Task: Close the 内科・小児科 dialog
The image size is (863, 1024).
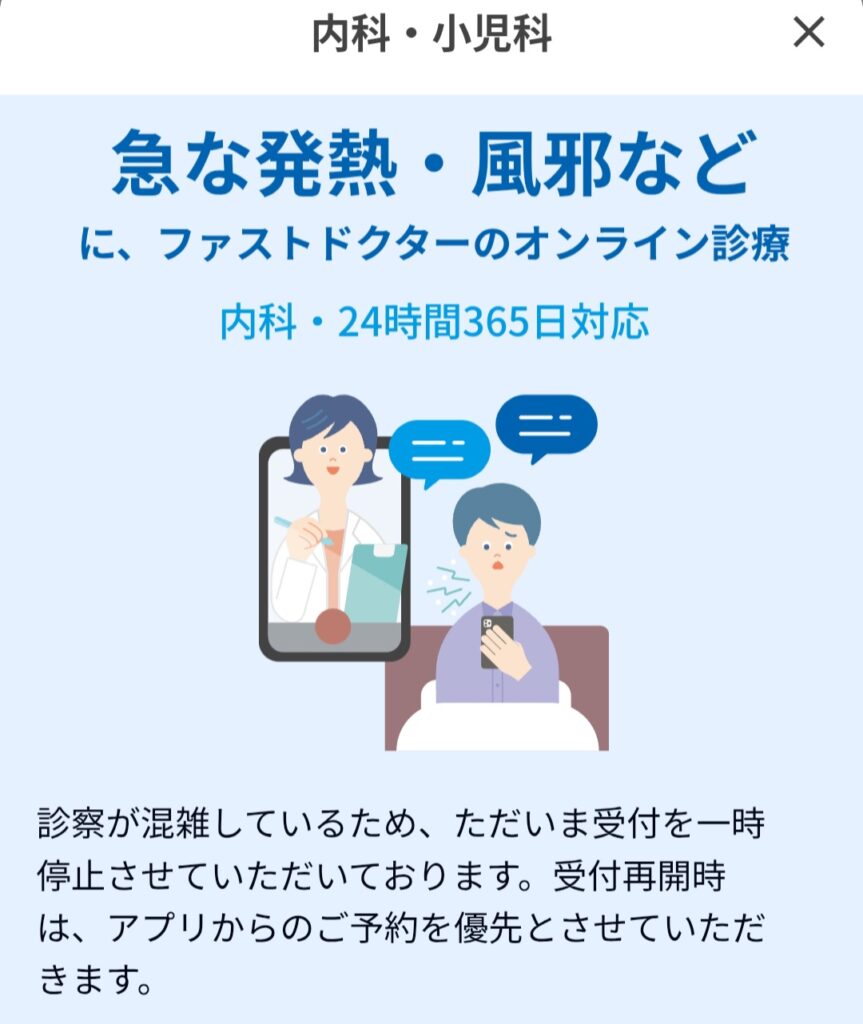Action: pos(808,34)
